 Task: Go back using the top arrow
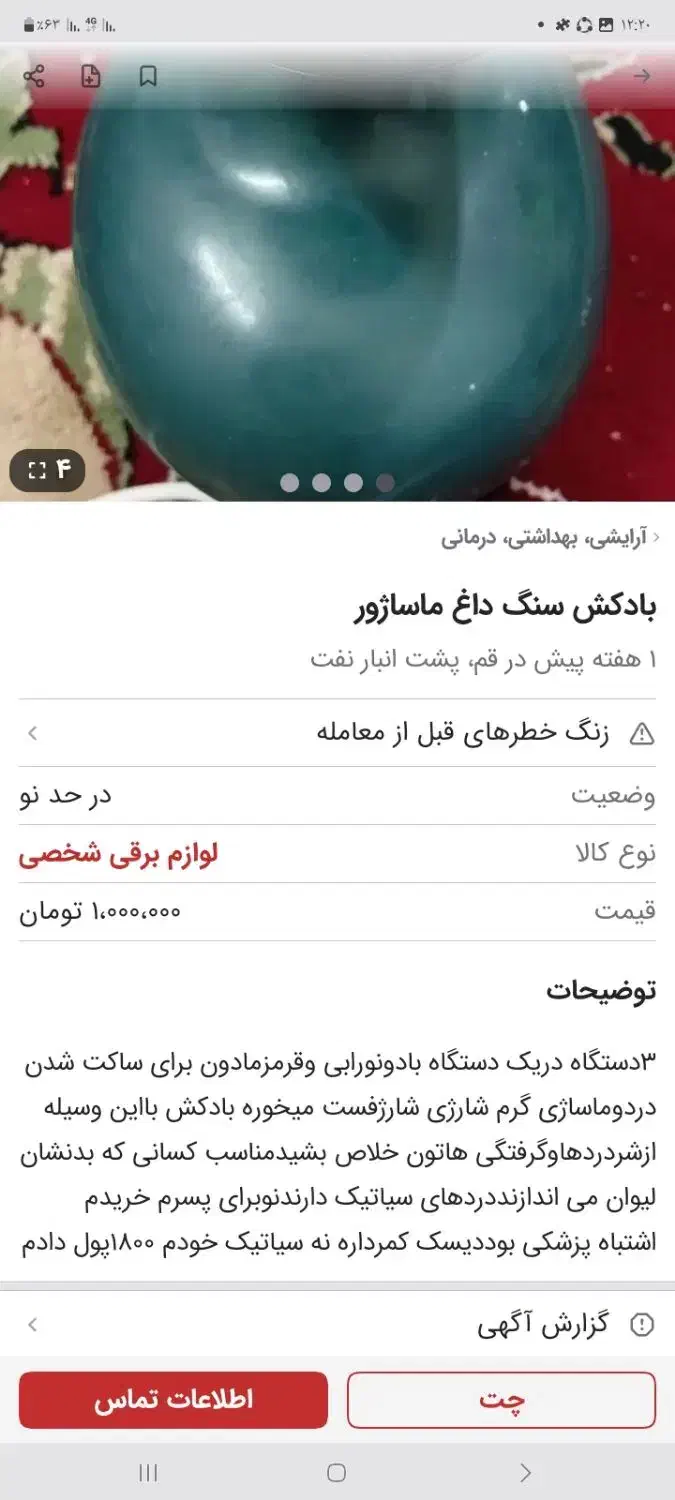pos(642,76)
